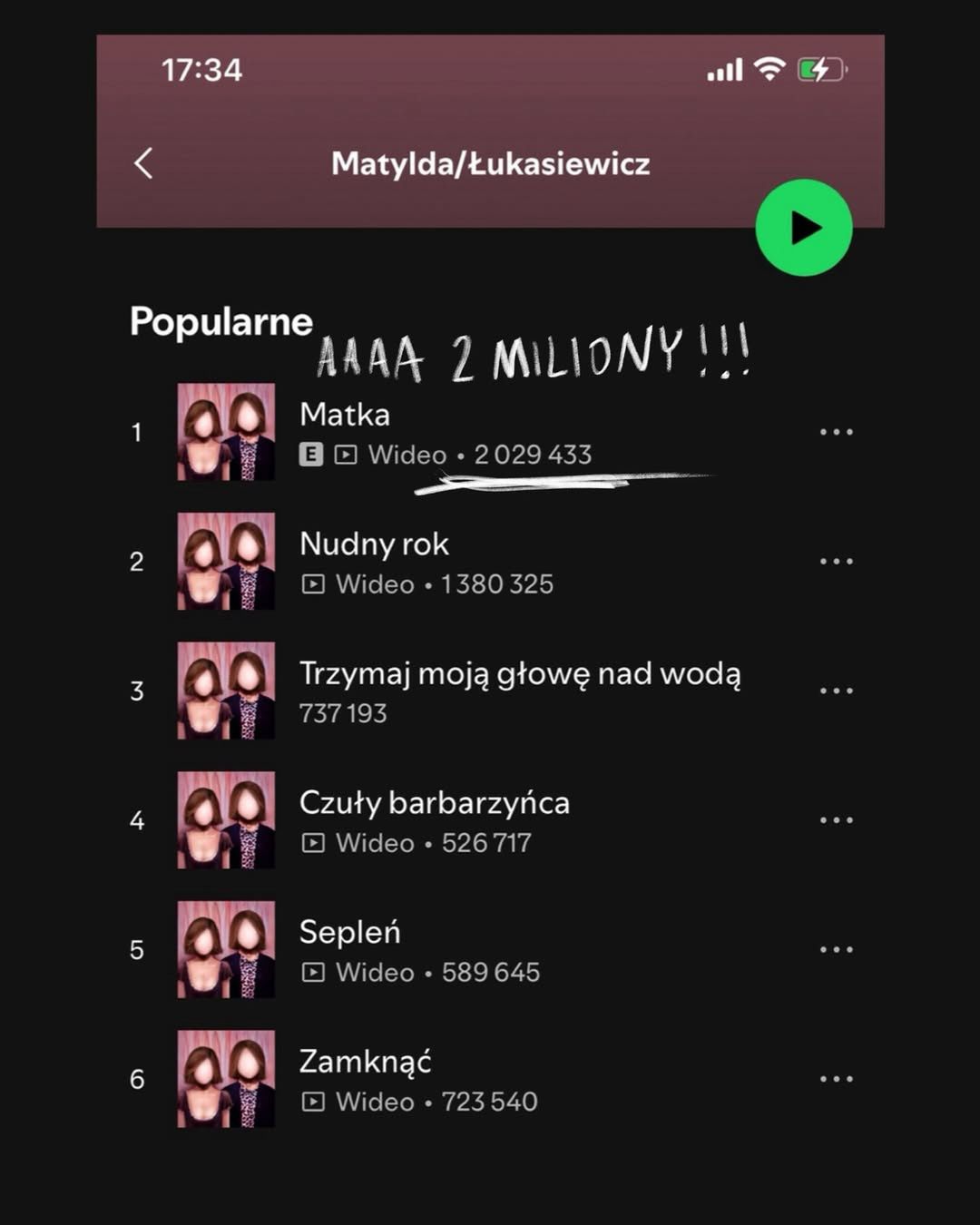Open the Zamknąć track menu

[835, 1077]
